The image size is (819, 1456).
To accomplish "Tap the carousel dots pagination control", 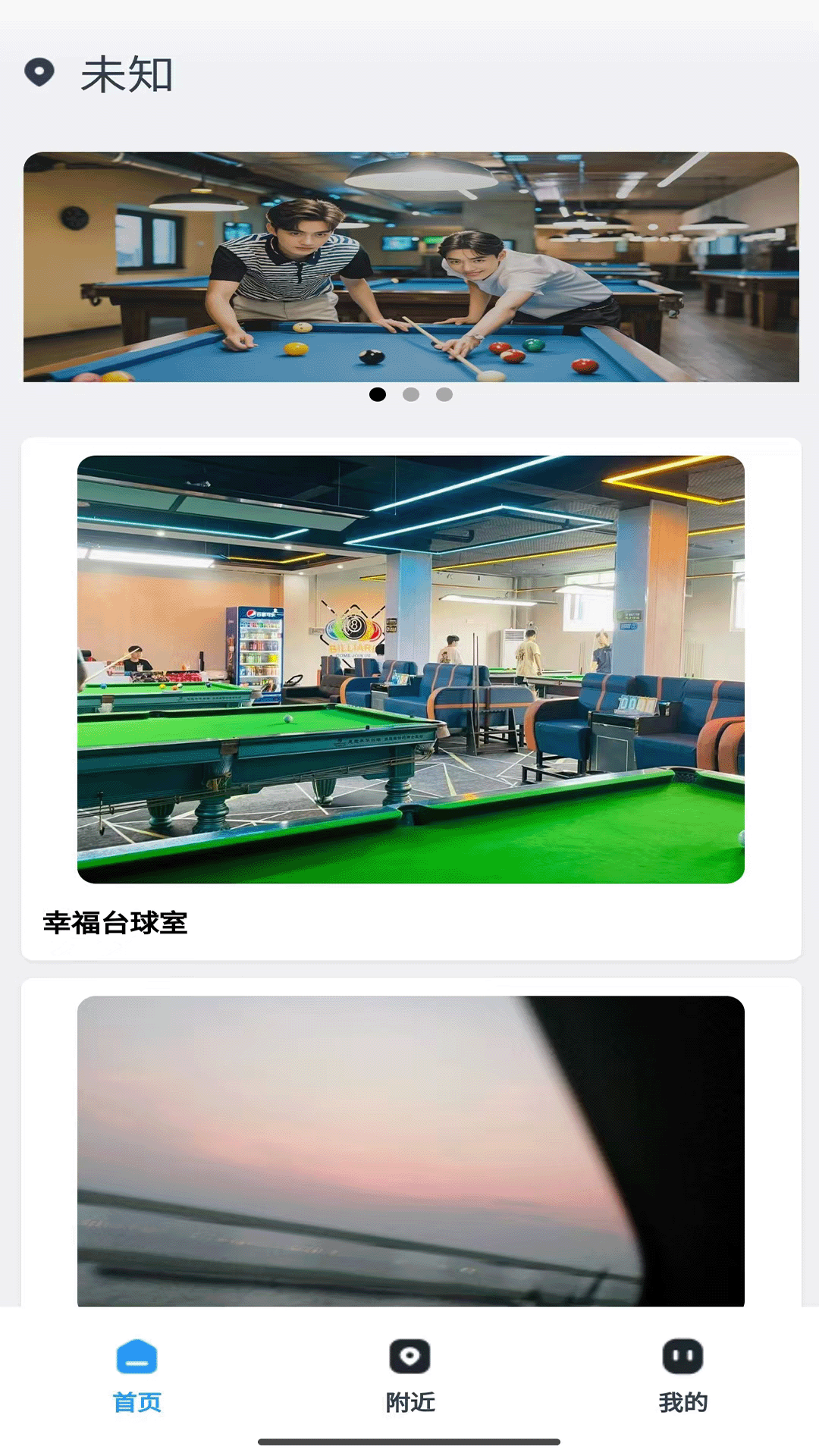I will coord(409,393).
